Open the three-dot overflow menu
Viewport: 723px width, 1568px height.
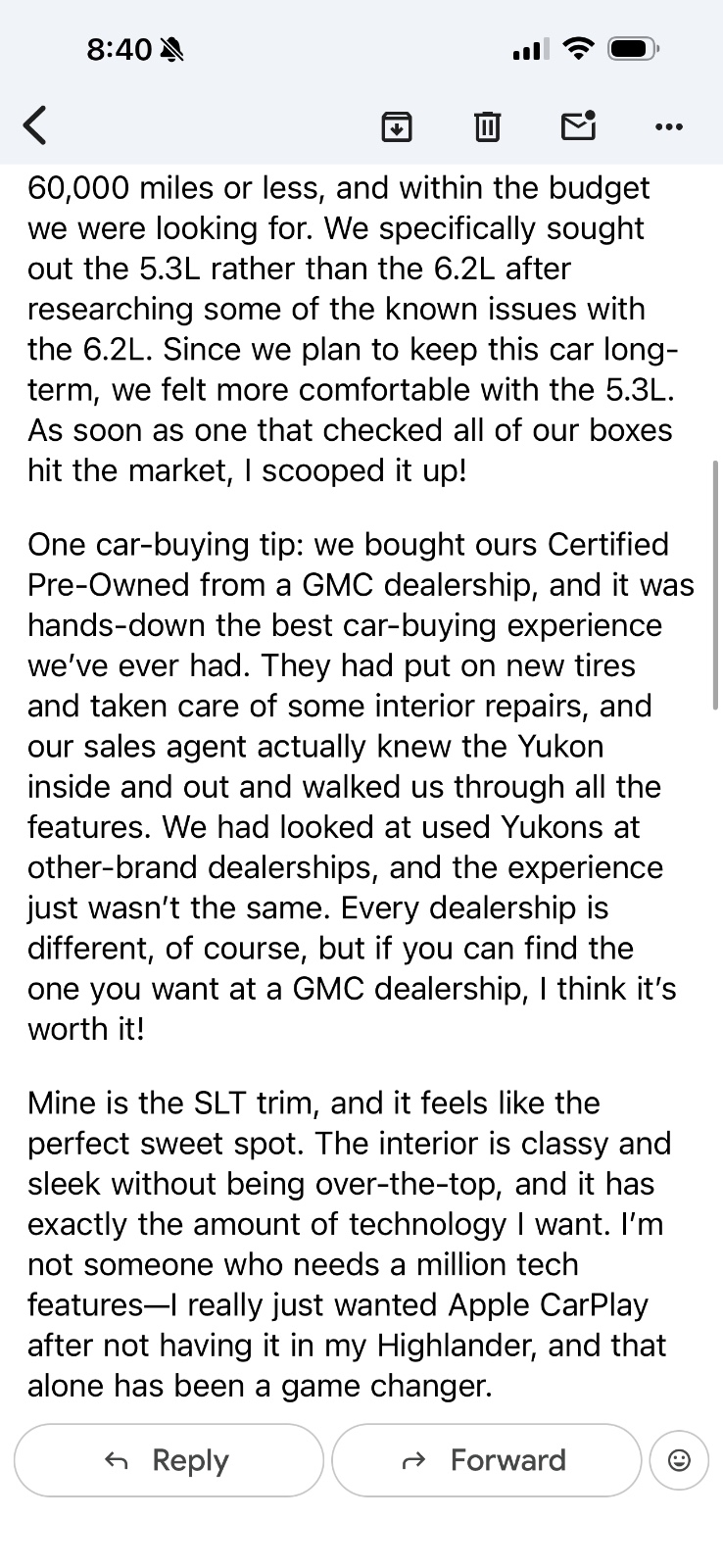click(669, 126)
